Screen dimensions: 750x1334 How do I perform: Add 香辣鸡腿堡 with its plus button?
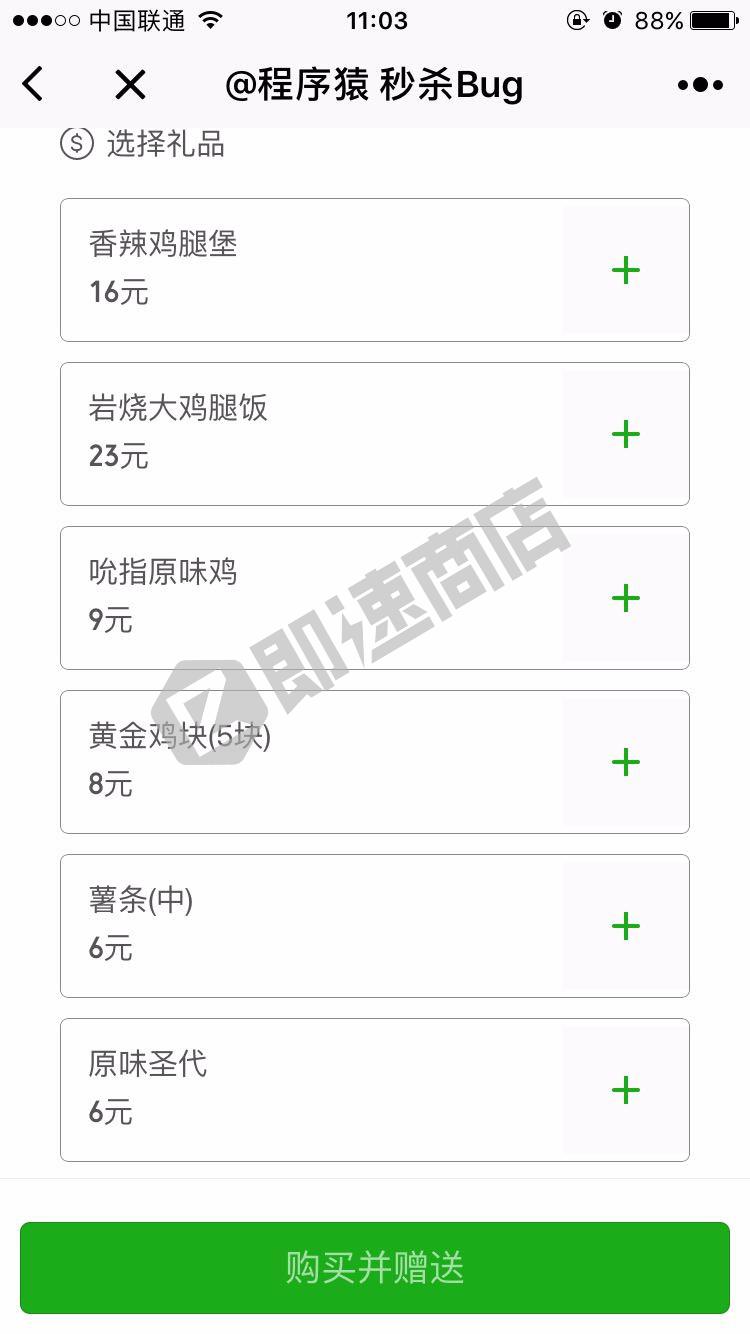(626, 270)
